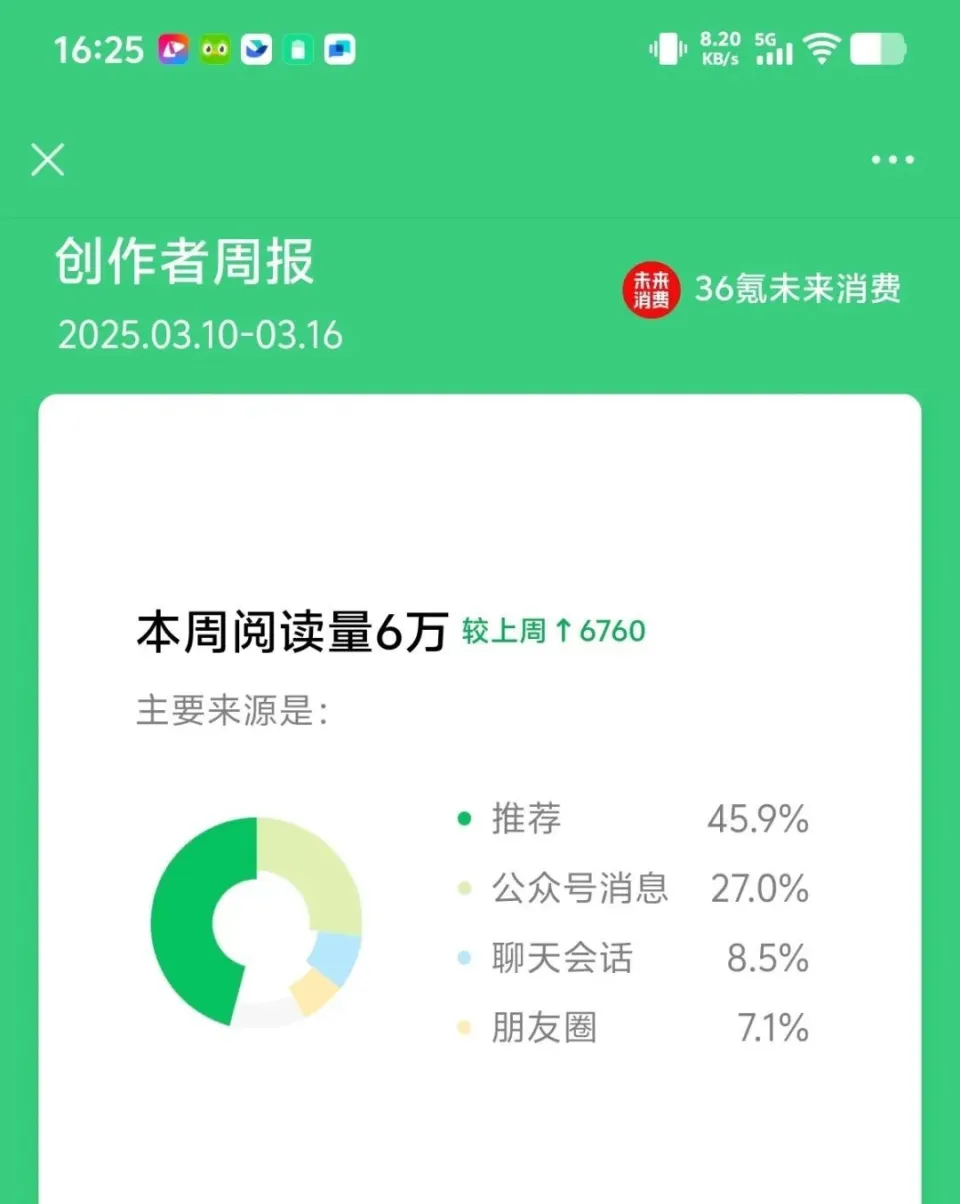Toggle the 聊天会话 legend entry

(561, 958)
